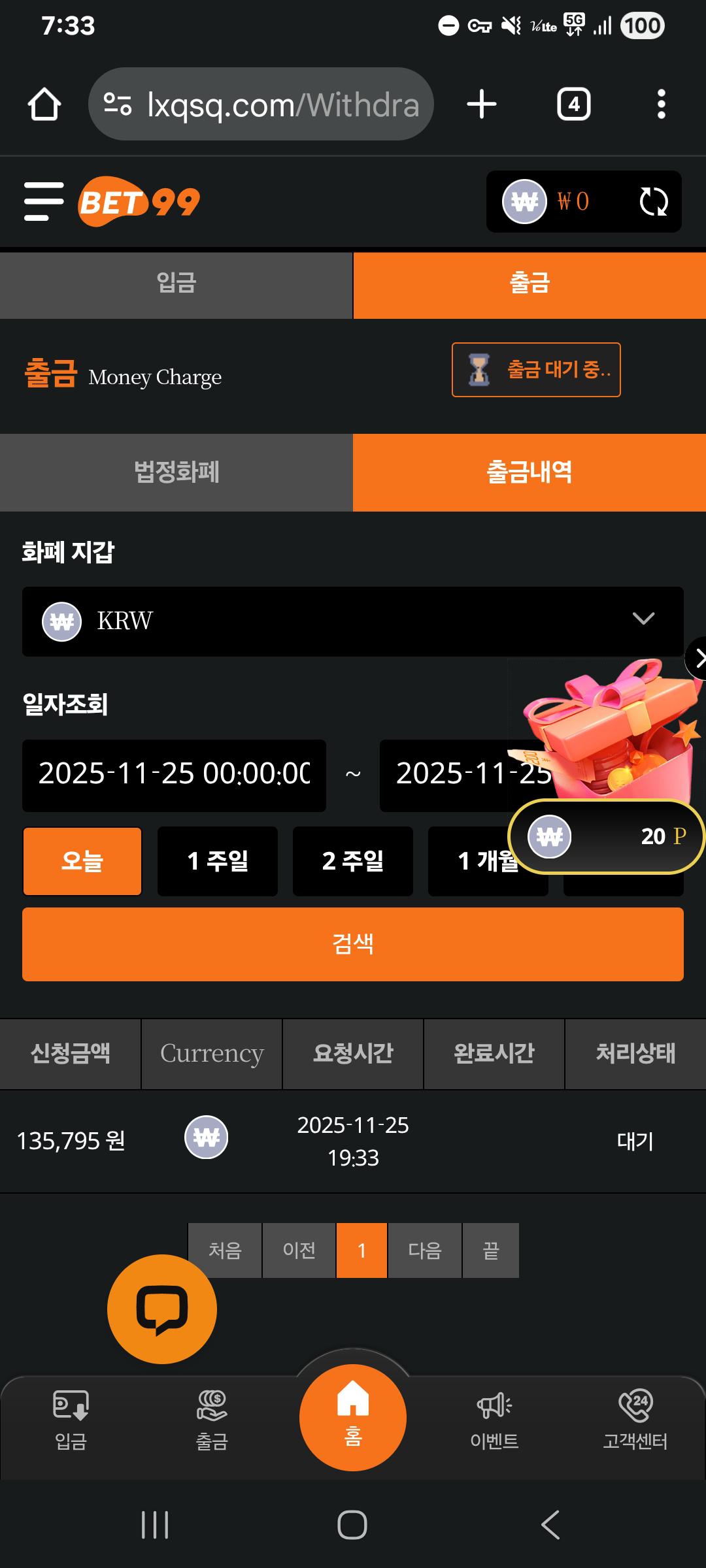The height and width of the screenshot is (1568, 706).
Task: Open 고객센터 in bottom navigation
Action: [x=635, y=1421]
